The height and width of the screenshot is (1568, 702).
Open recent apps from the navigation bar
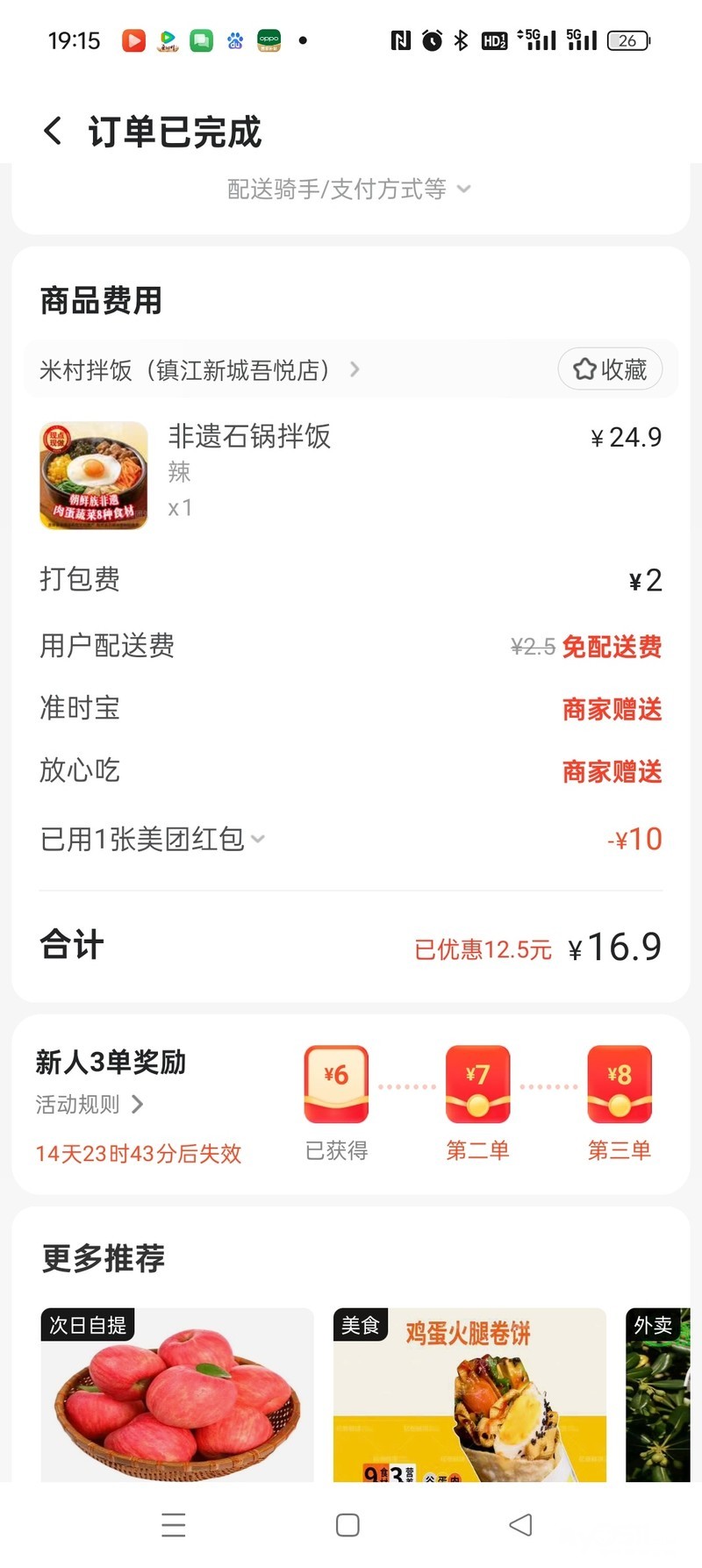[x=174, y=1524]
